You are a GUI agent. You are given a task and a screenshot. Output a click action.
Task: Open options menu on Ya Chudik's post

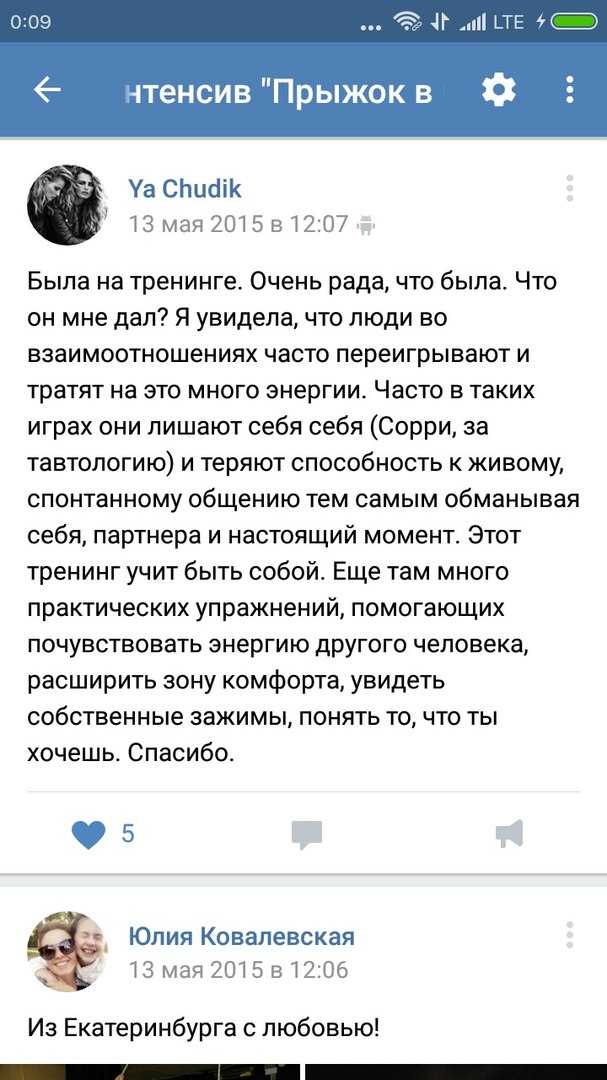coord(569,188)
